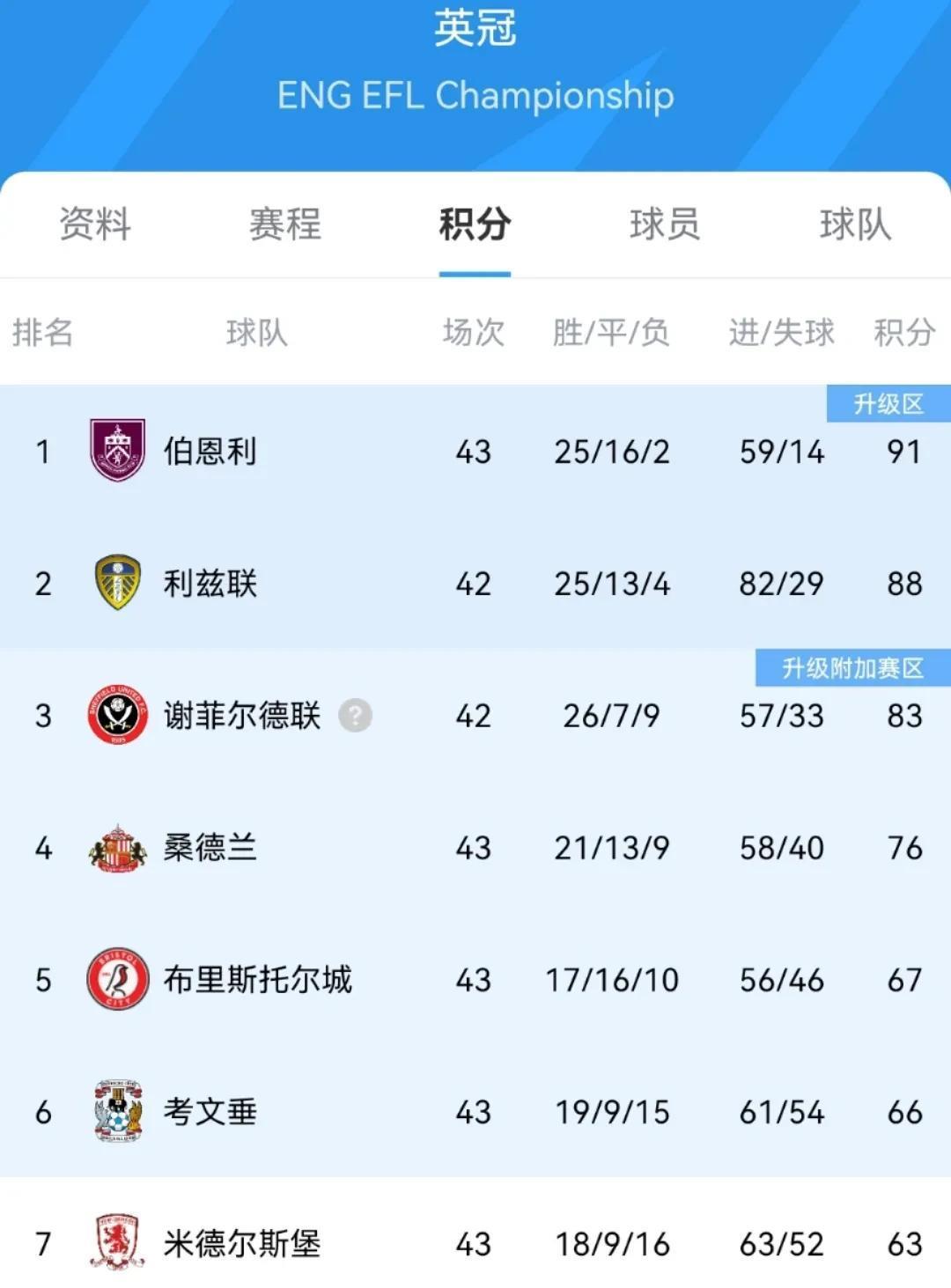Select the Sunderland club badge
Viewport: 951px width, 1288px height.
tap(119, 848)
